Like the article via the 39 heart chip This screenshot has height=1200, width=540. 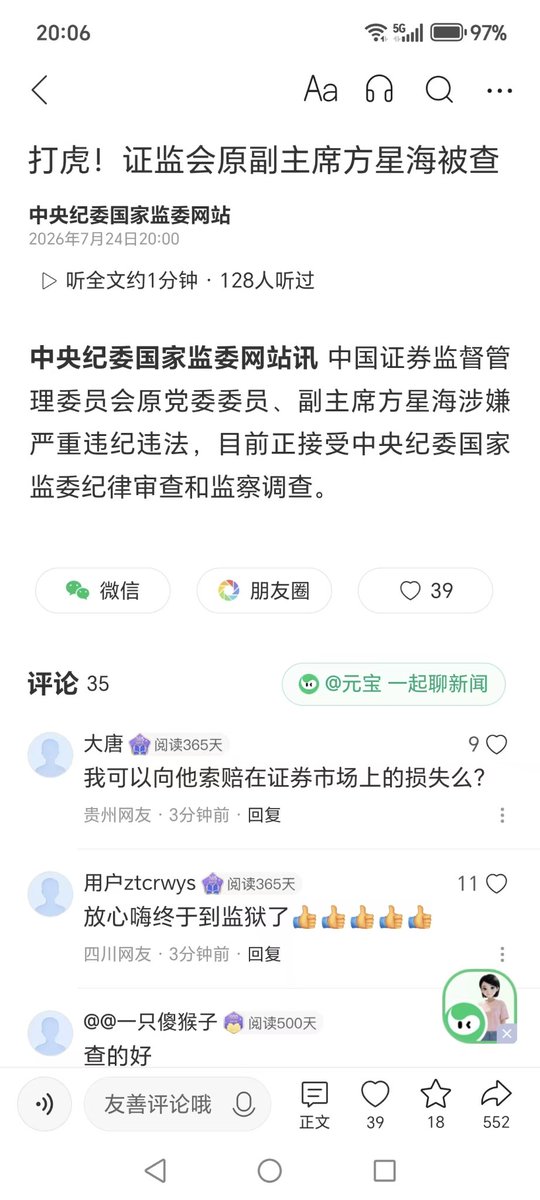(x=425, y=591)
